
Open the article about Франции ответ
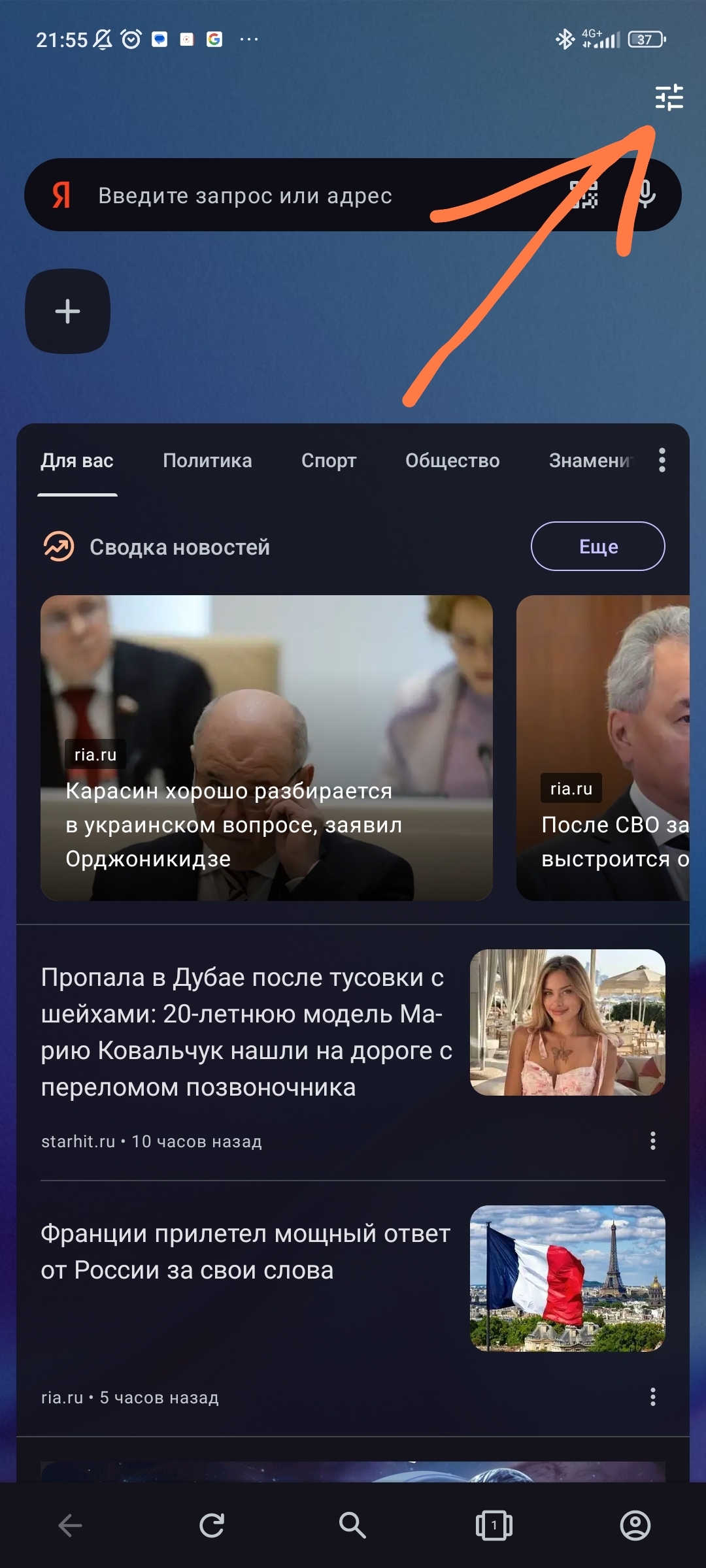pyautogui.click(x=246, y=1252)
